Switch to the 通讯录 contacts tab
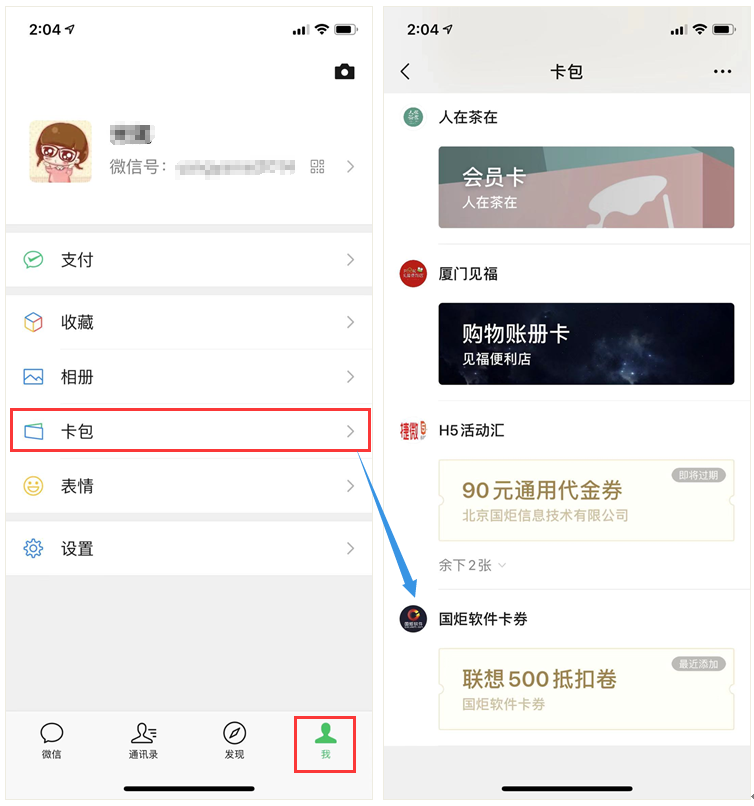This screenshot has height=806, width=754. pyautogui.click(x=143, y=741)
